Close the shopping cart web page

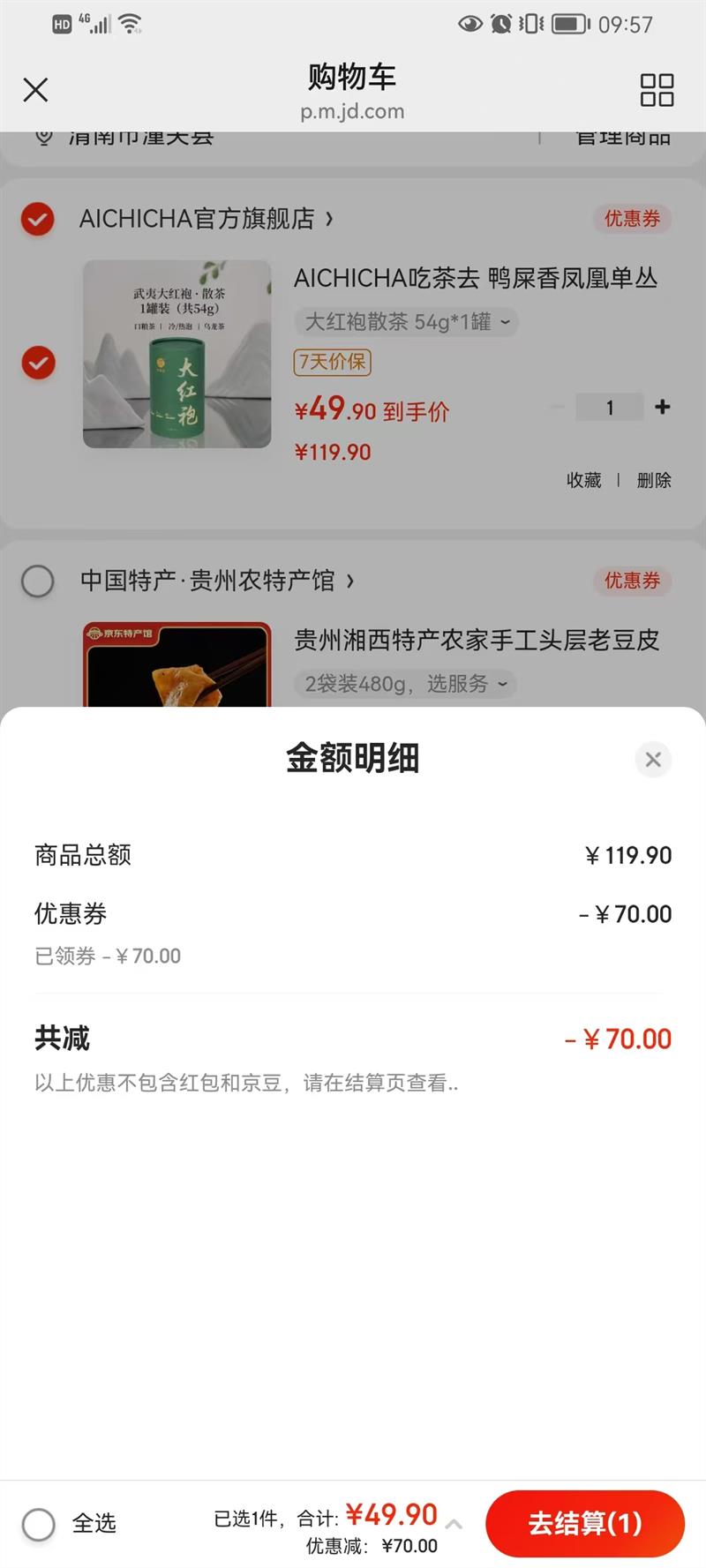tap(35, 89)
